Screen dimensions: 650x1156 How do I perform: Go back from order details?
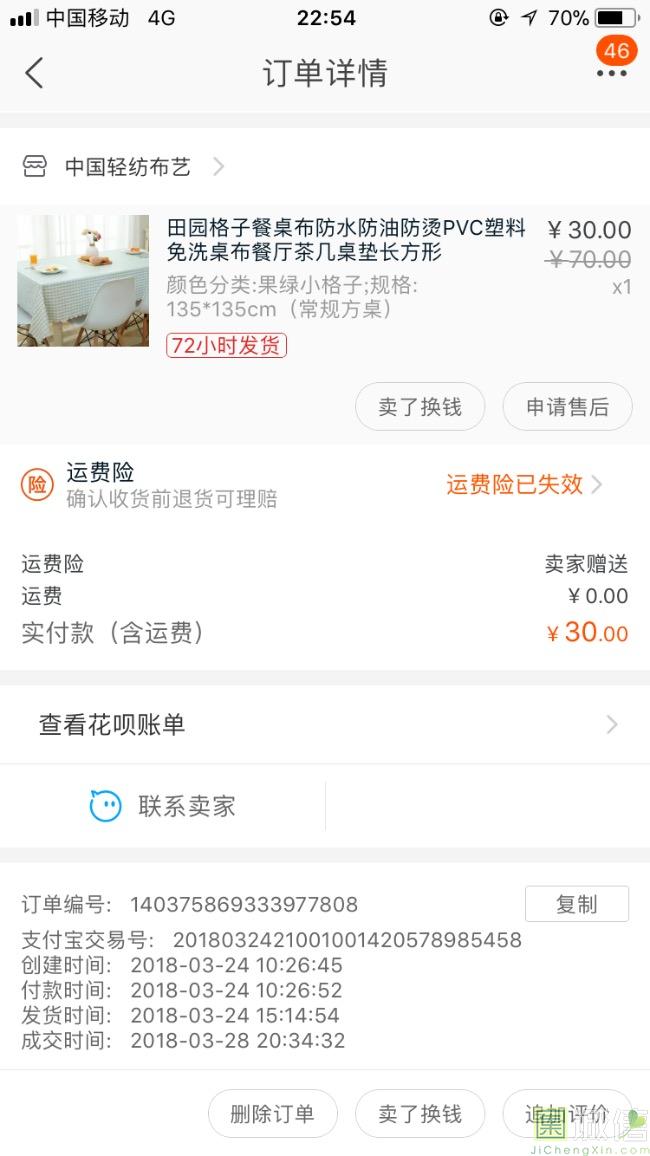34,73
